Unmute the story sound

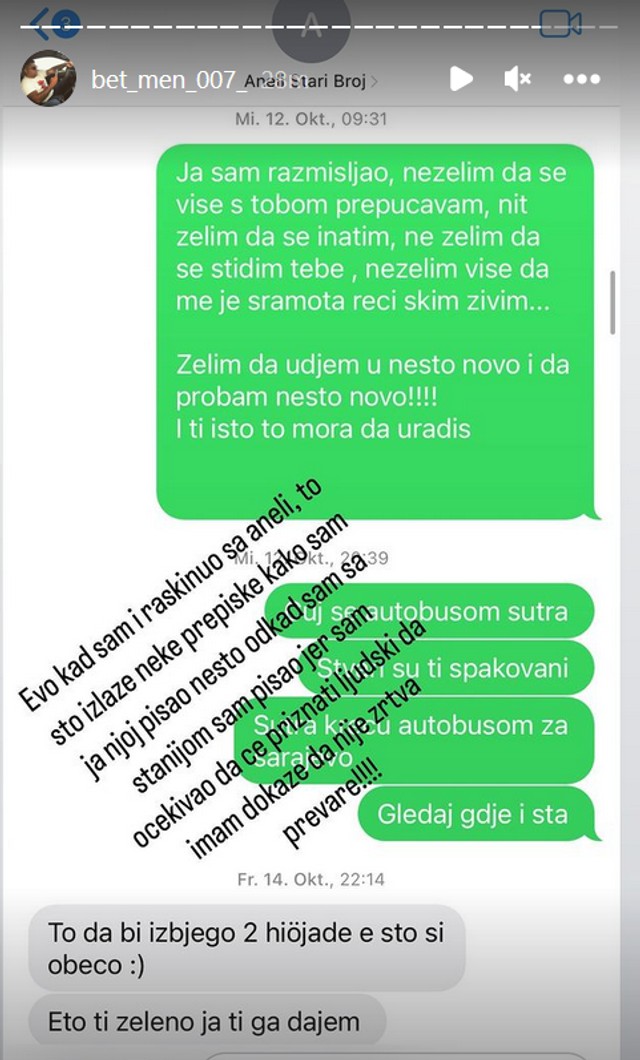[517, 79]
